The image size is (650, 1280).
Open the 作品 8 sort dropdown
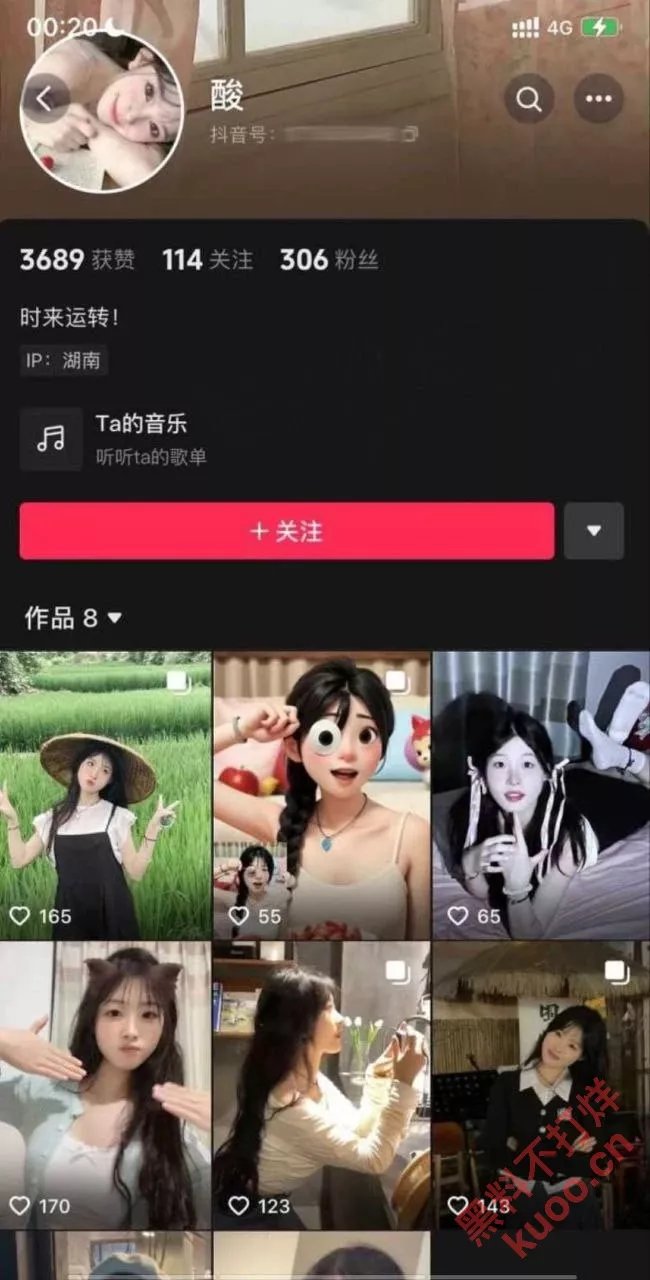tap(73, 618)
